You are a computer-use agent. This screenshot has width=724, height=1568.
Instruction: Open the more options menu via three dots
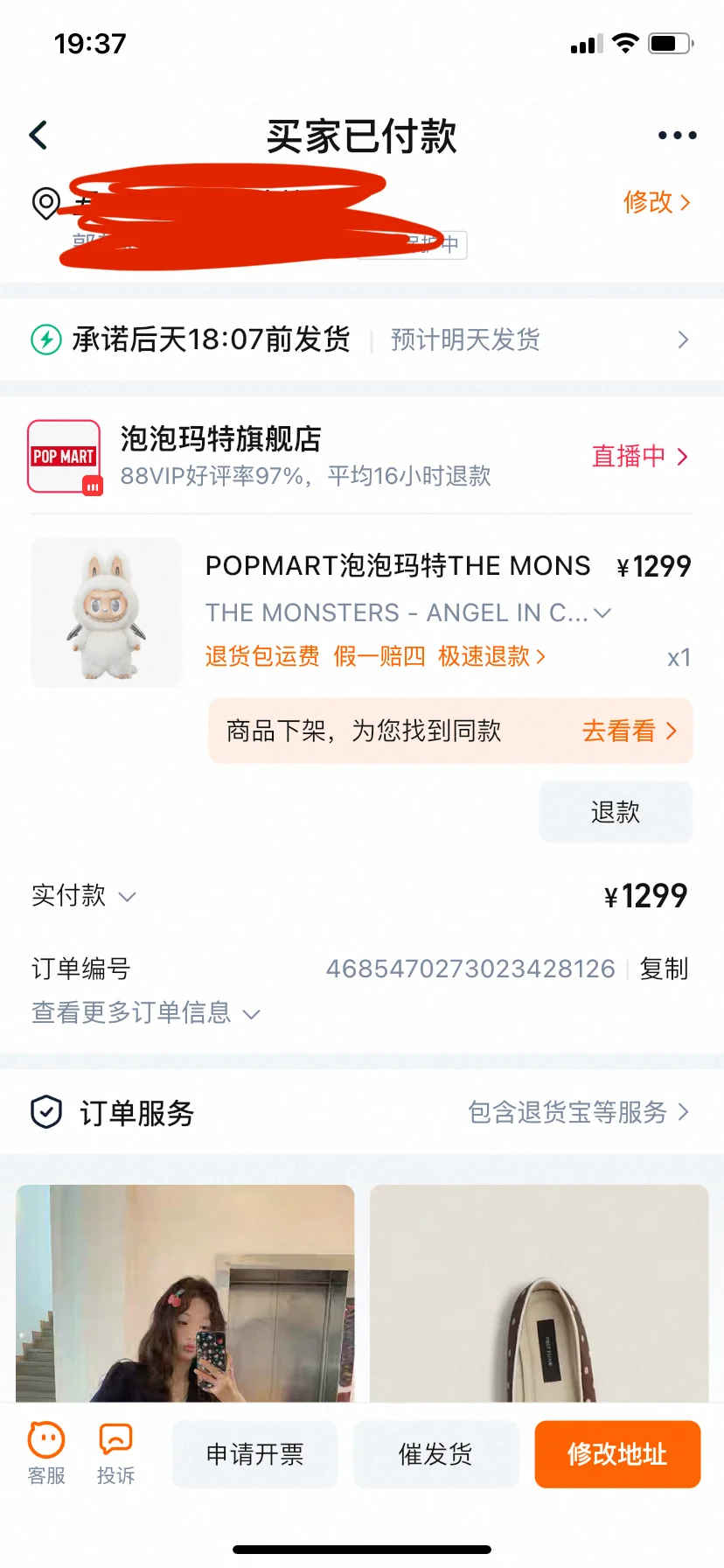point(675,135)
